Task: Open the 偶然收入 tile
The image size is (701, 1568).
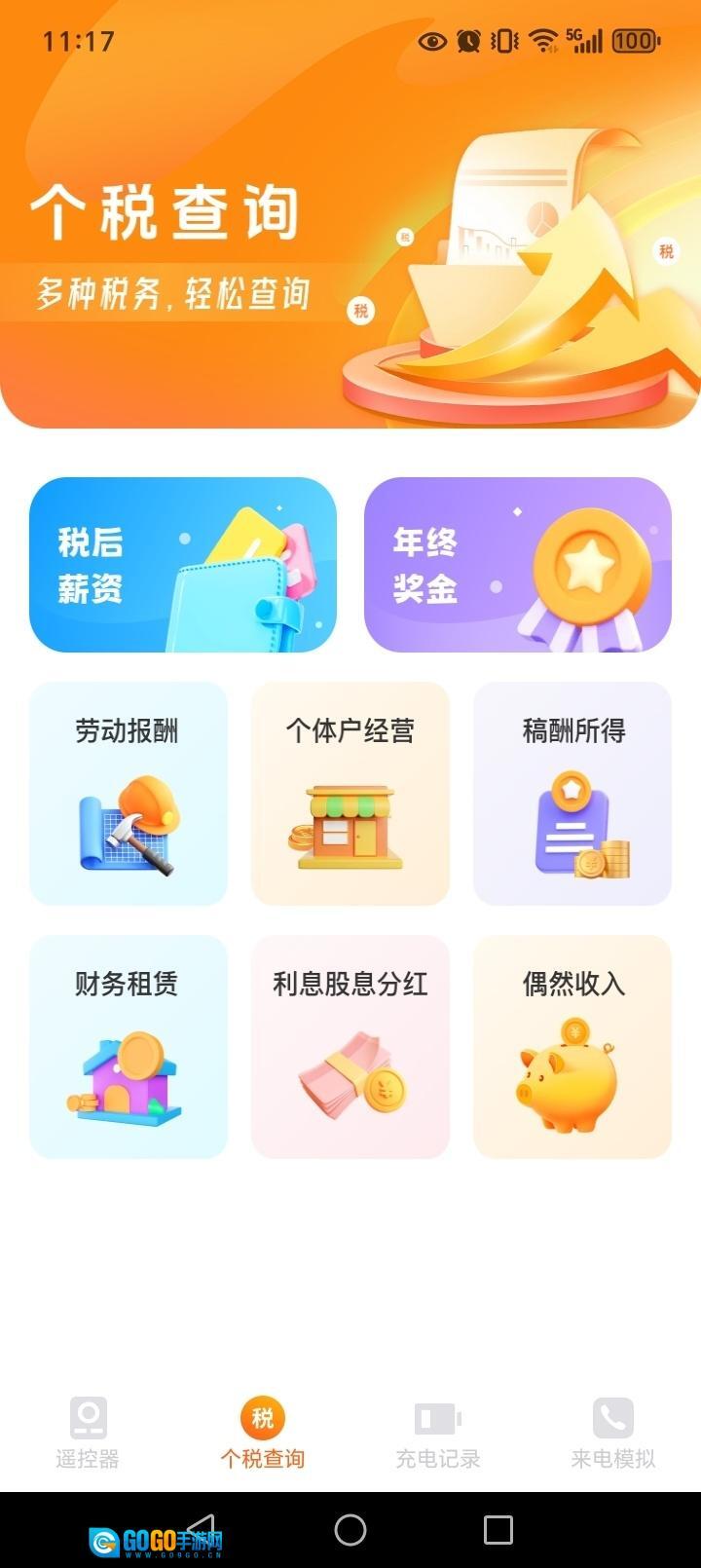Action: 572,1047
